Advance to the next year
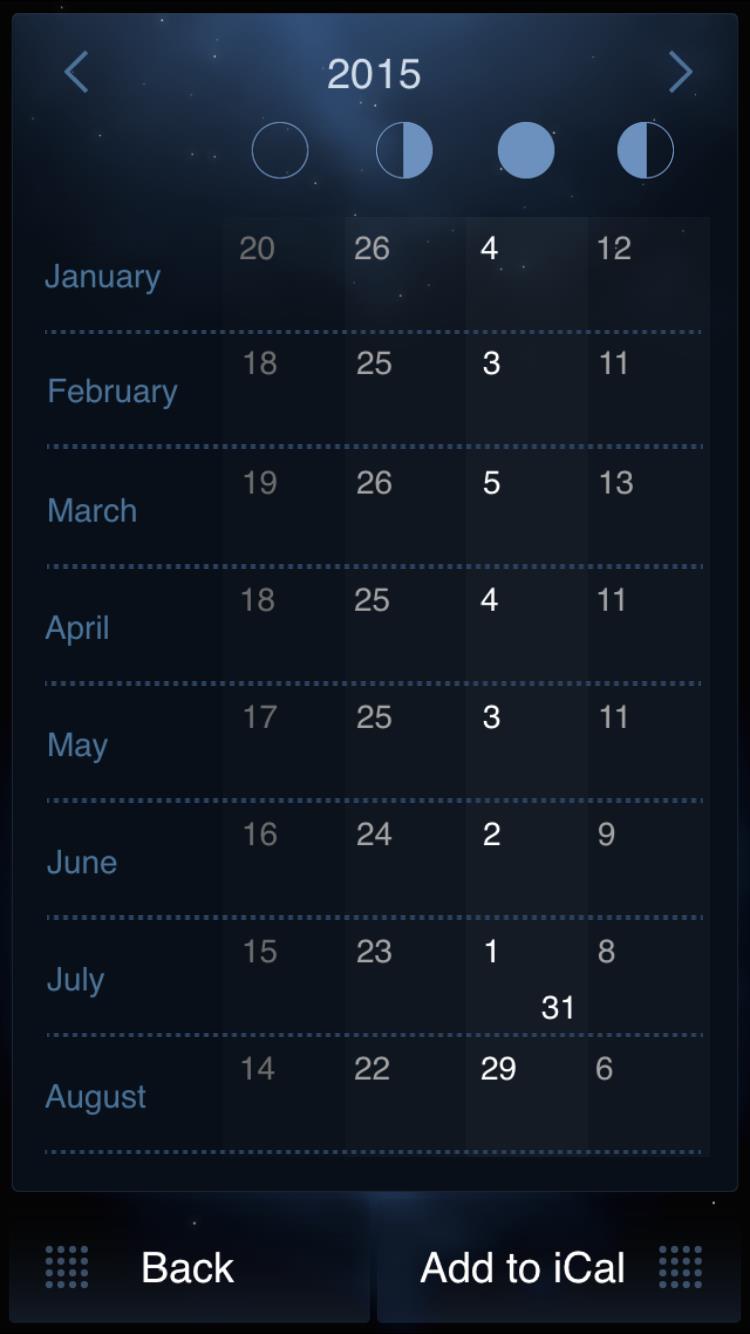750x1334 pixels. (680, 72)
